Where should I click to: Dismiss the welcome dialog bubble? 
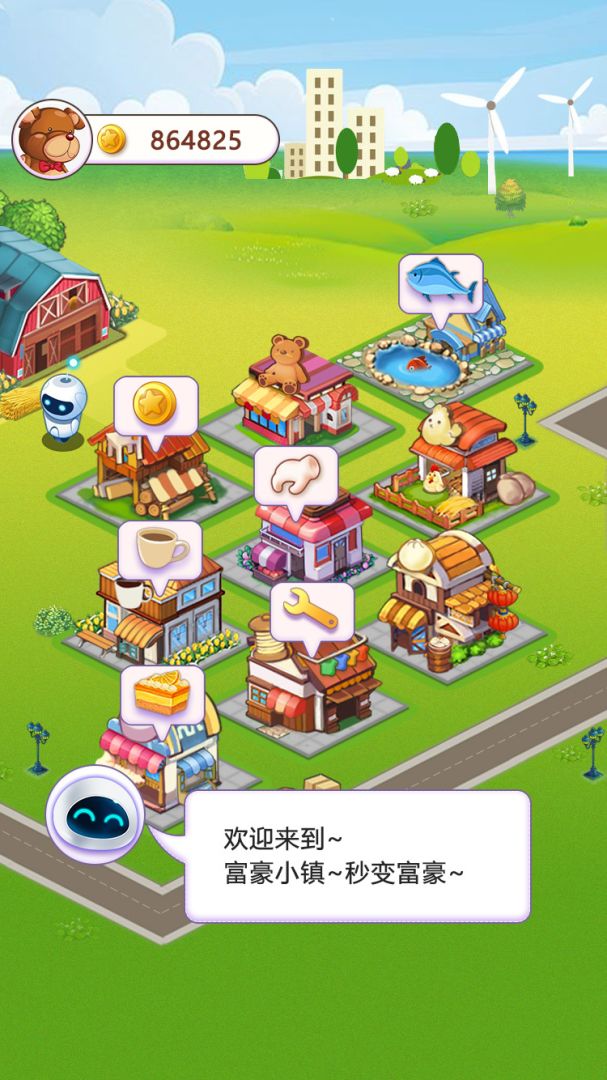tap(357, 857)
